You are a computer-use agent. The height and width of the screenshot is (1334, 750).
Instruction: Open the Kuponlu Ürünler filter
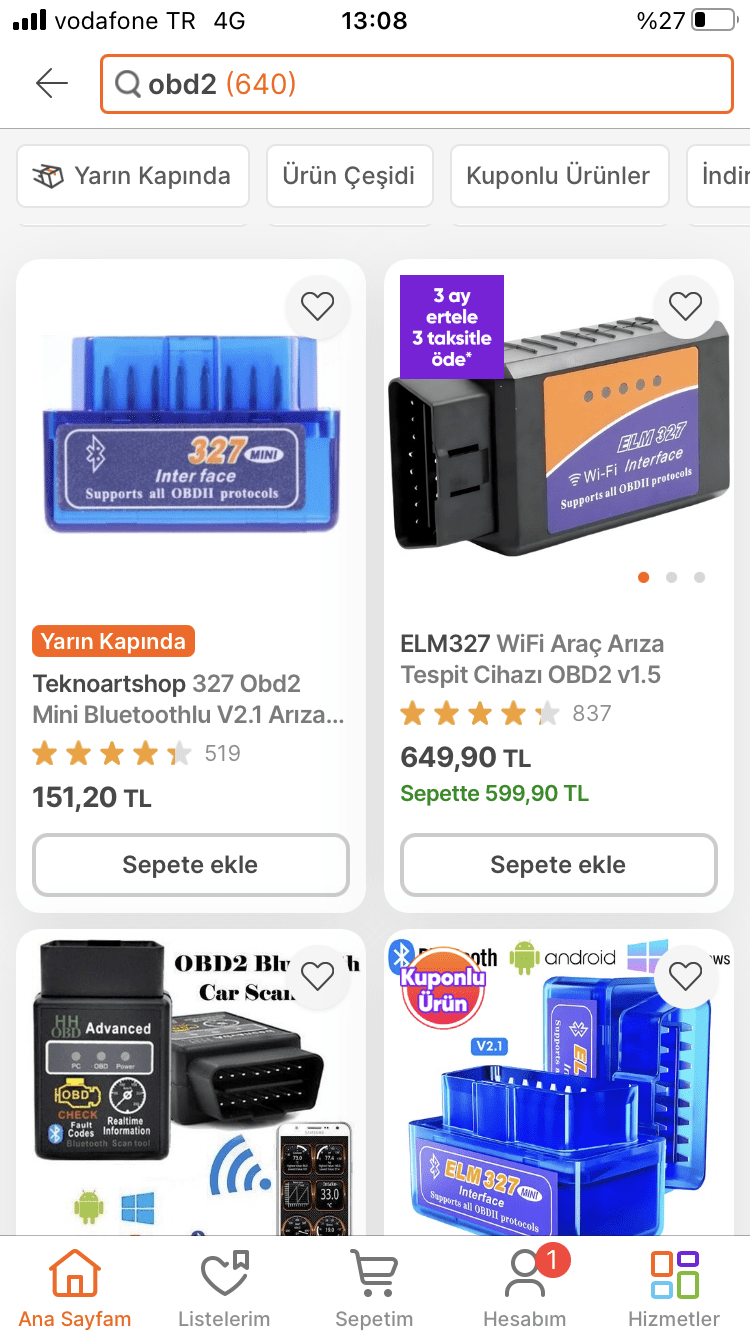559,176
